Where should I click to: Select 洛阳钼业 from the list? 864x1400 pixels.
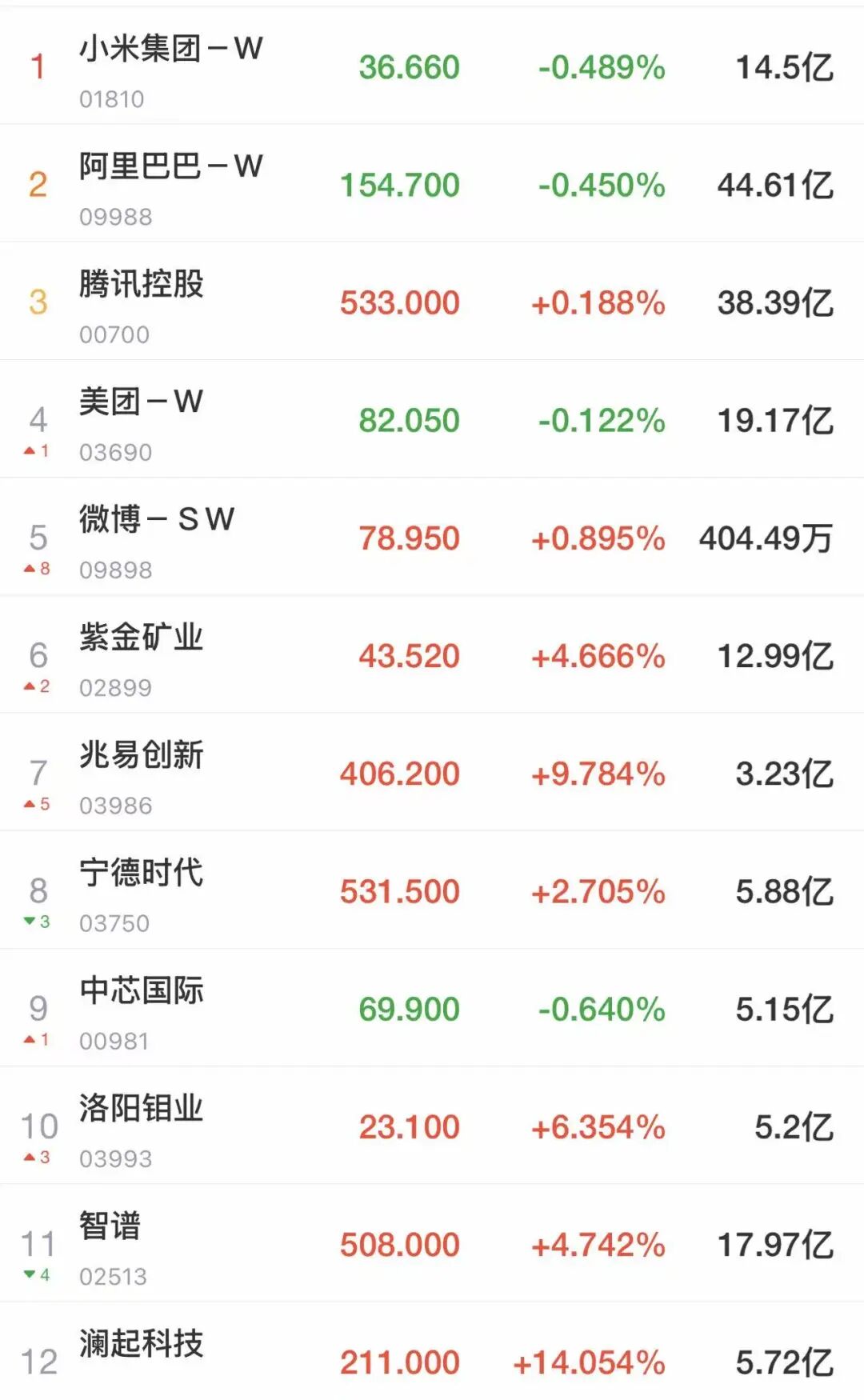(x=142, y=1109)
